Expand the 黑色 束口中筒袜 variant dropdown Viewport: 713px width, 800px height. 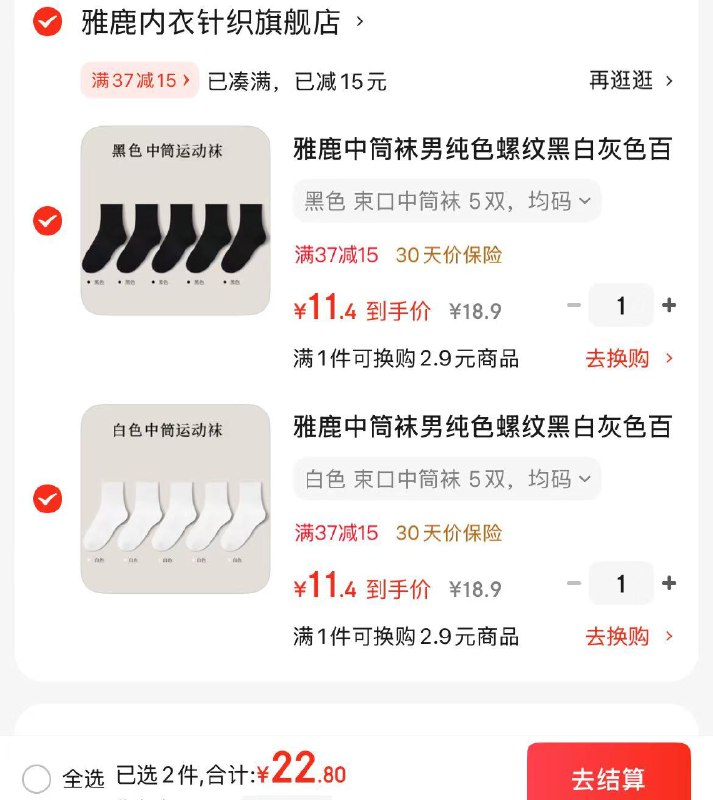click(x=447, y=201)
